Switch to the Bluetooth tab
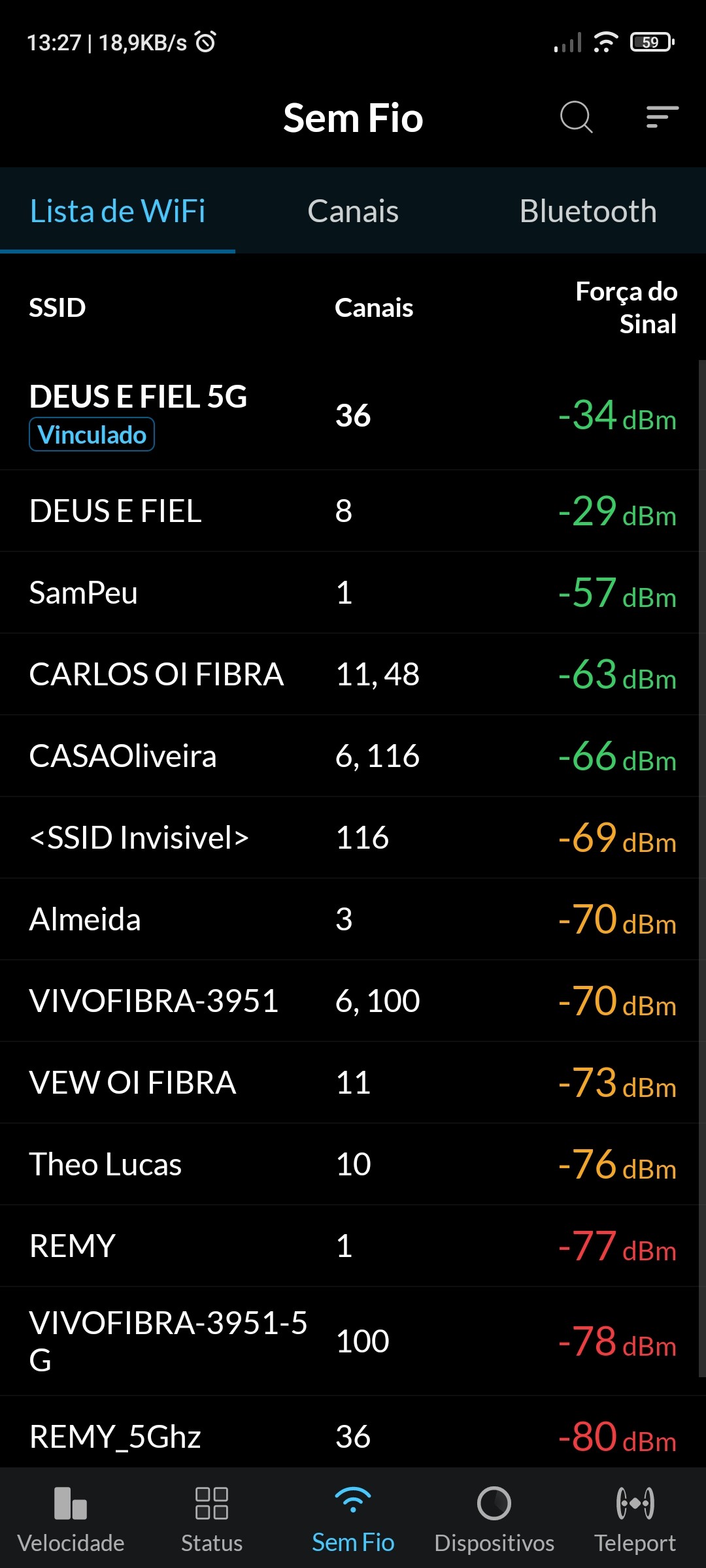Viewport: 706px width, 1568px height. coord(588,211)
